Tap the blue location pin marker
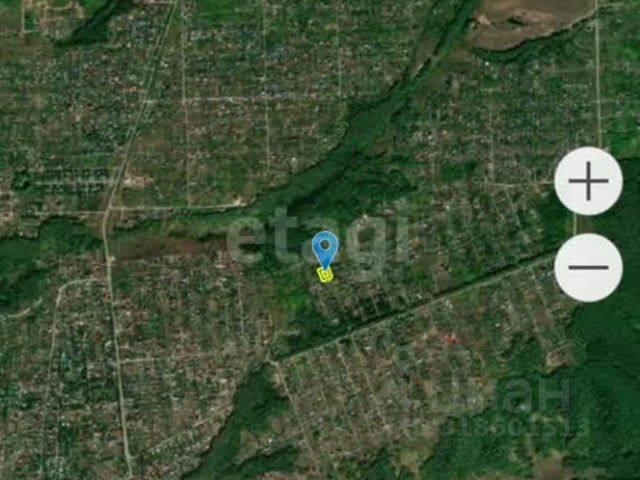 (x=325, y=250)
